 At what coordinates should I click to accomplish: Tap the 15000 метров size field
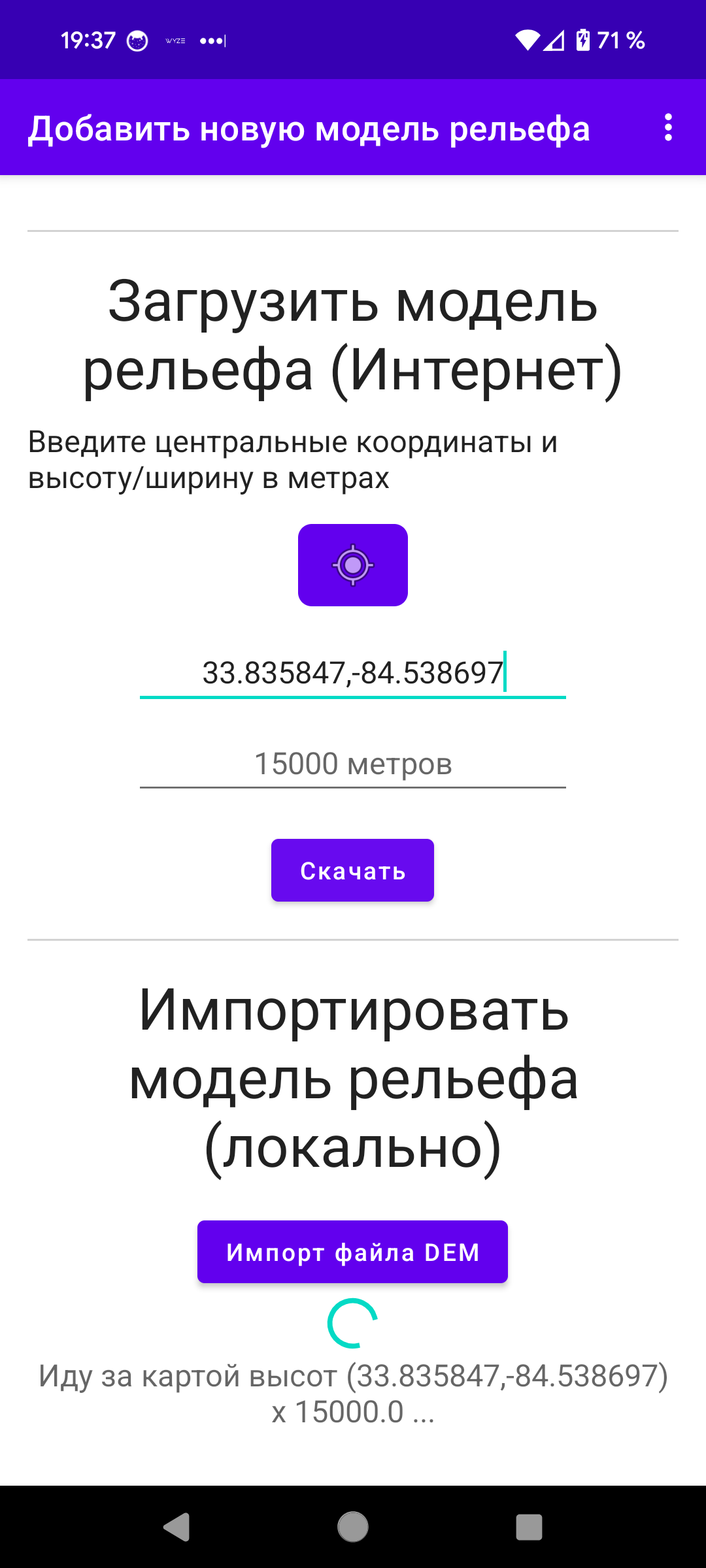pos(353,764)
